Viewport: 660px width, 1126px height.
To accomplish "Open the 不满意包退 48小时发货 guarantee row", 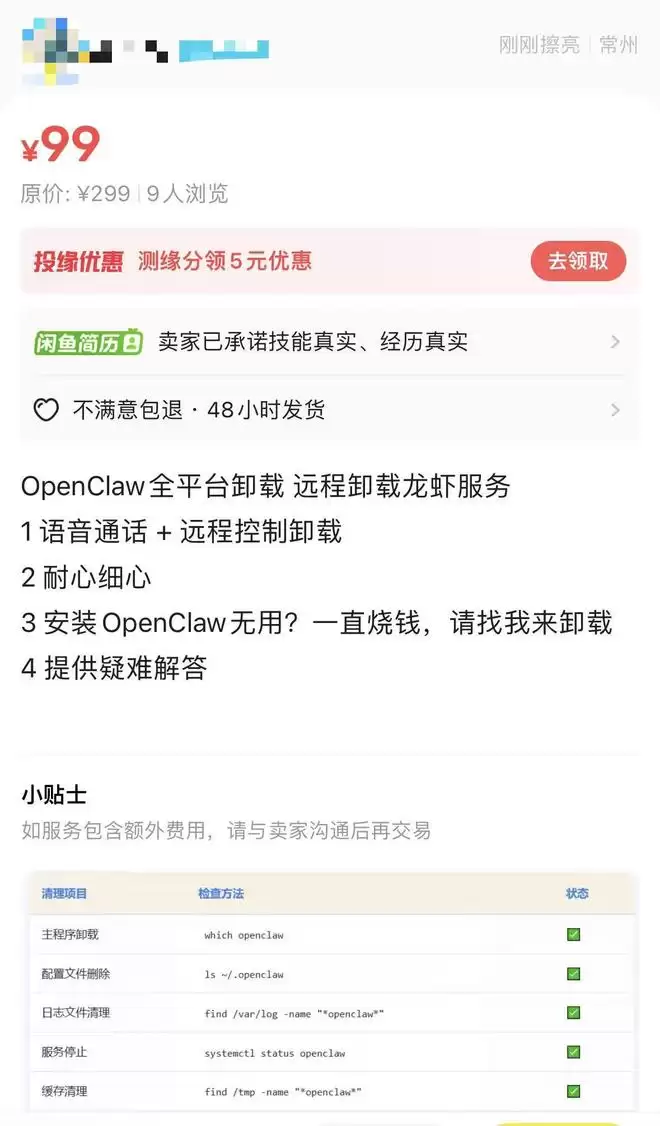I will click(328, 410).
